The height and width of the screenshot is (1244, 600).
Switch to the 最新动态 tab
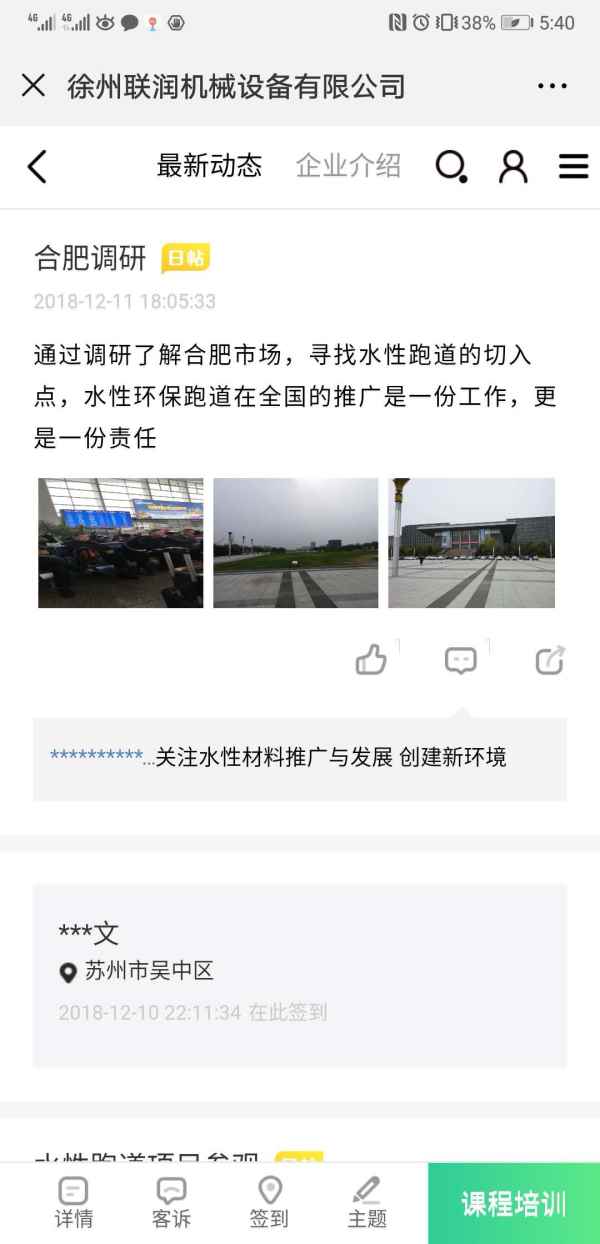[209, 166]
